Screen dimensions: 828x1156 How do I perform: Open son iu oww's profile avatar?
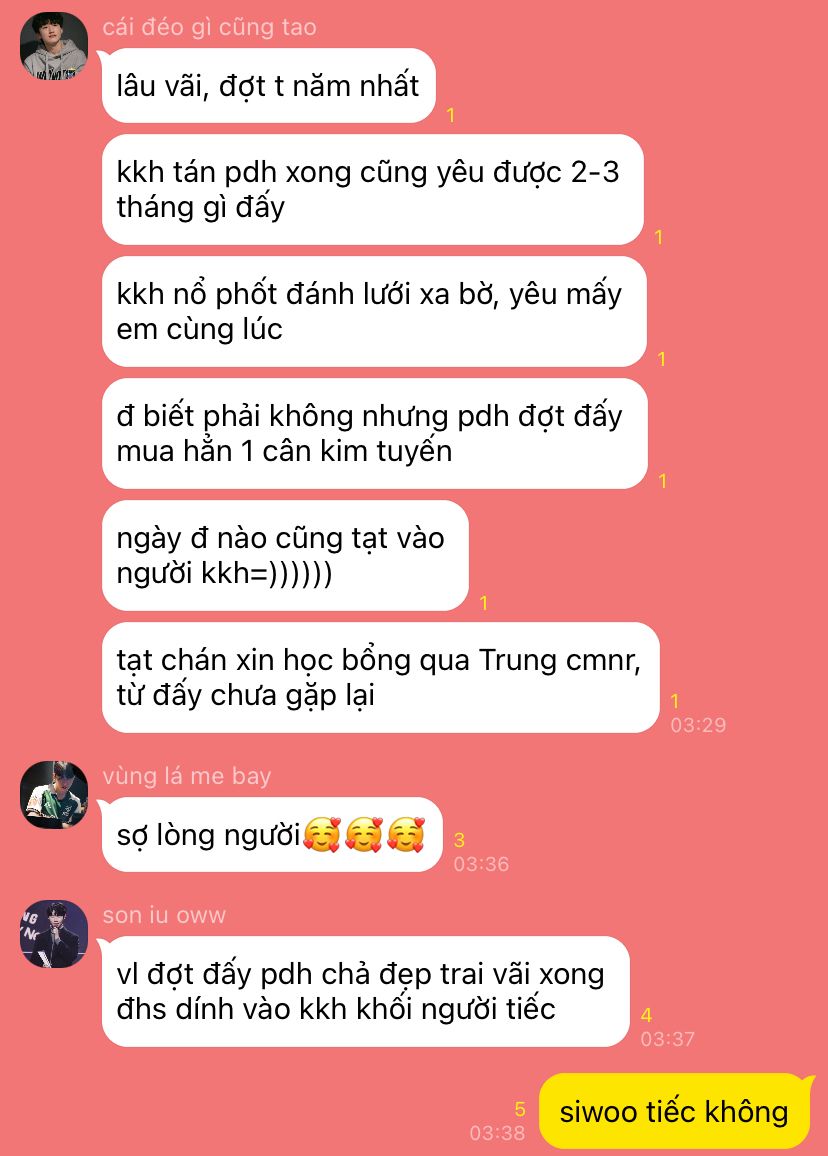tap(54, 933)
